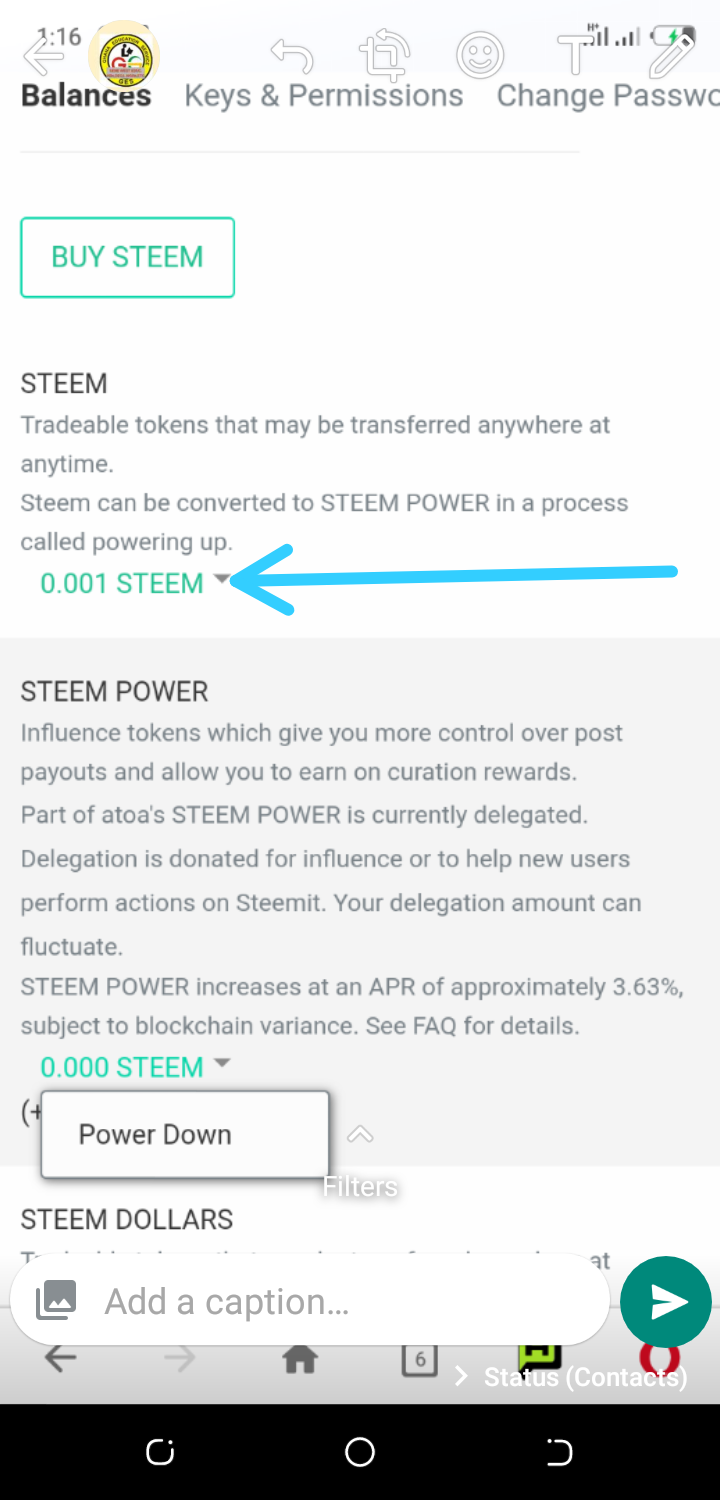Send the status with the green arrow
The height and width of the screenshot is (1500, 720).
pos(666,1302)
